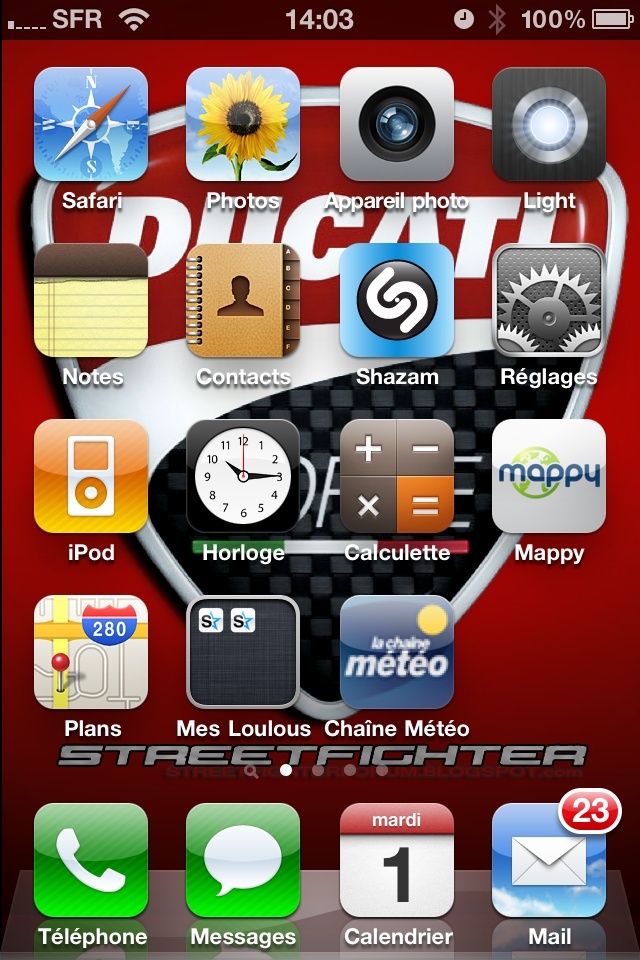
Task: Launch the Light flashlight app
Action: (x=549, y=124)
